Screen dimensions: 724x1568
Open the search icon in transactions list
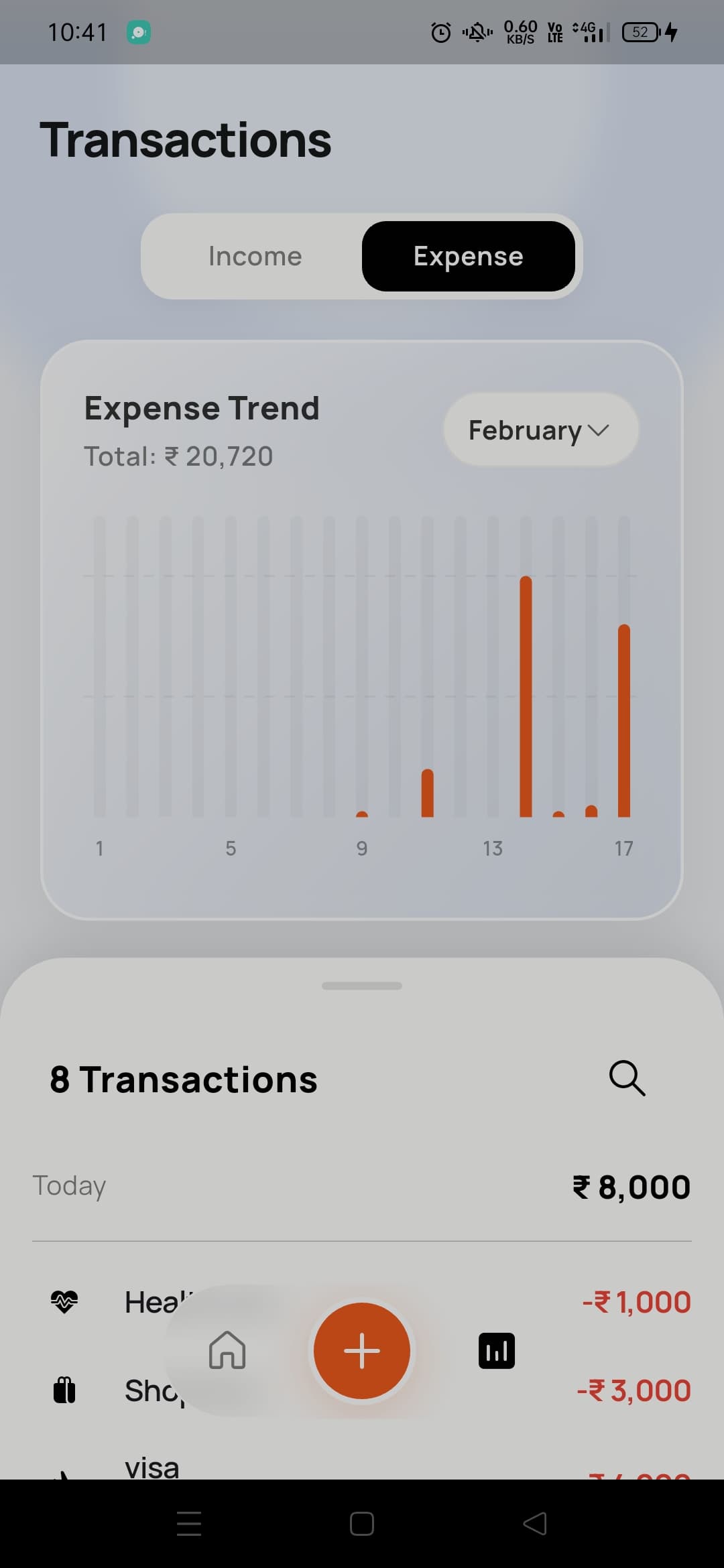tap(627, 1077)
